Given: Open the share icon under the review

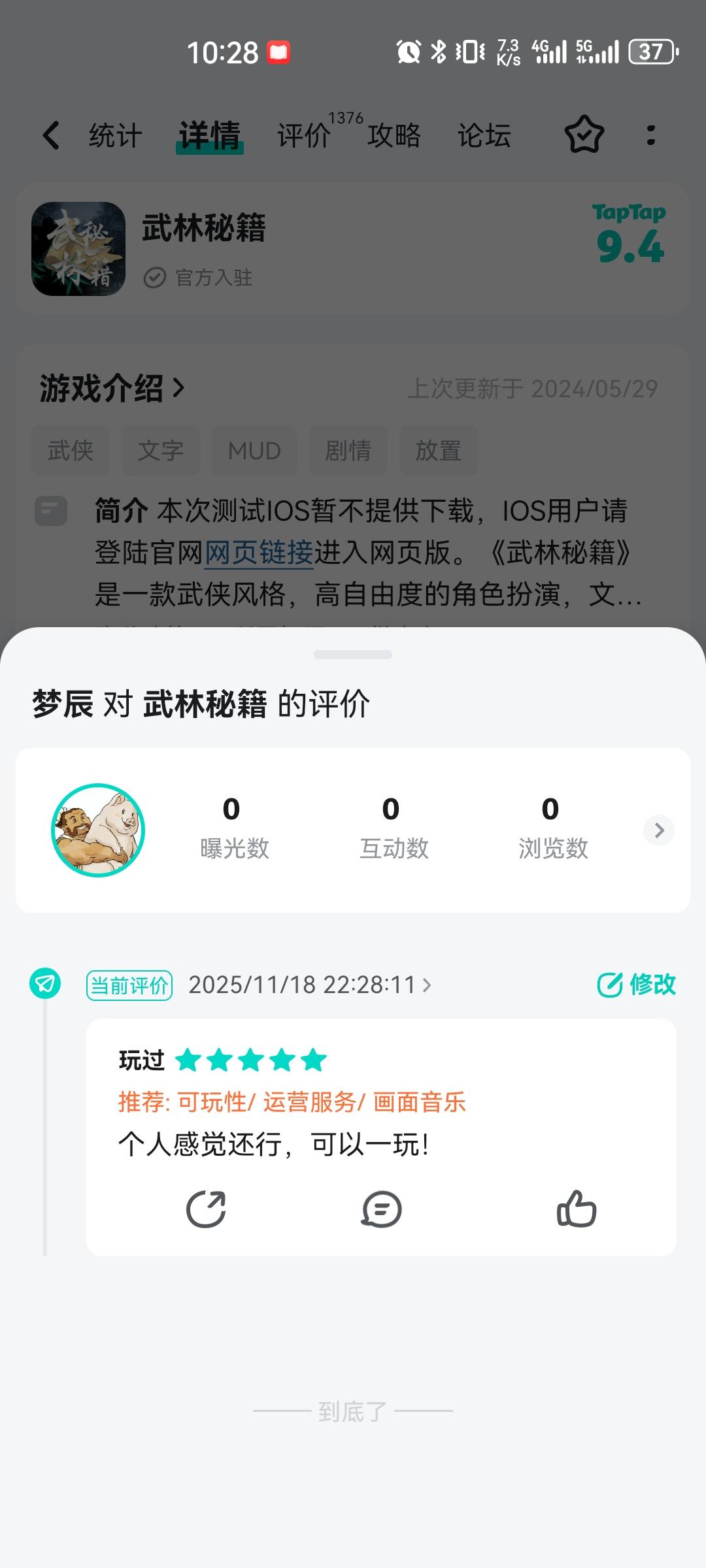Looking at the screenshot, I should [206, 1209].
